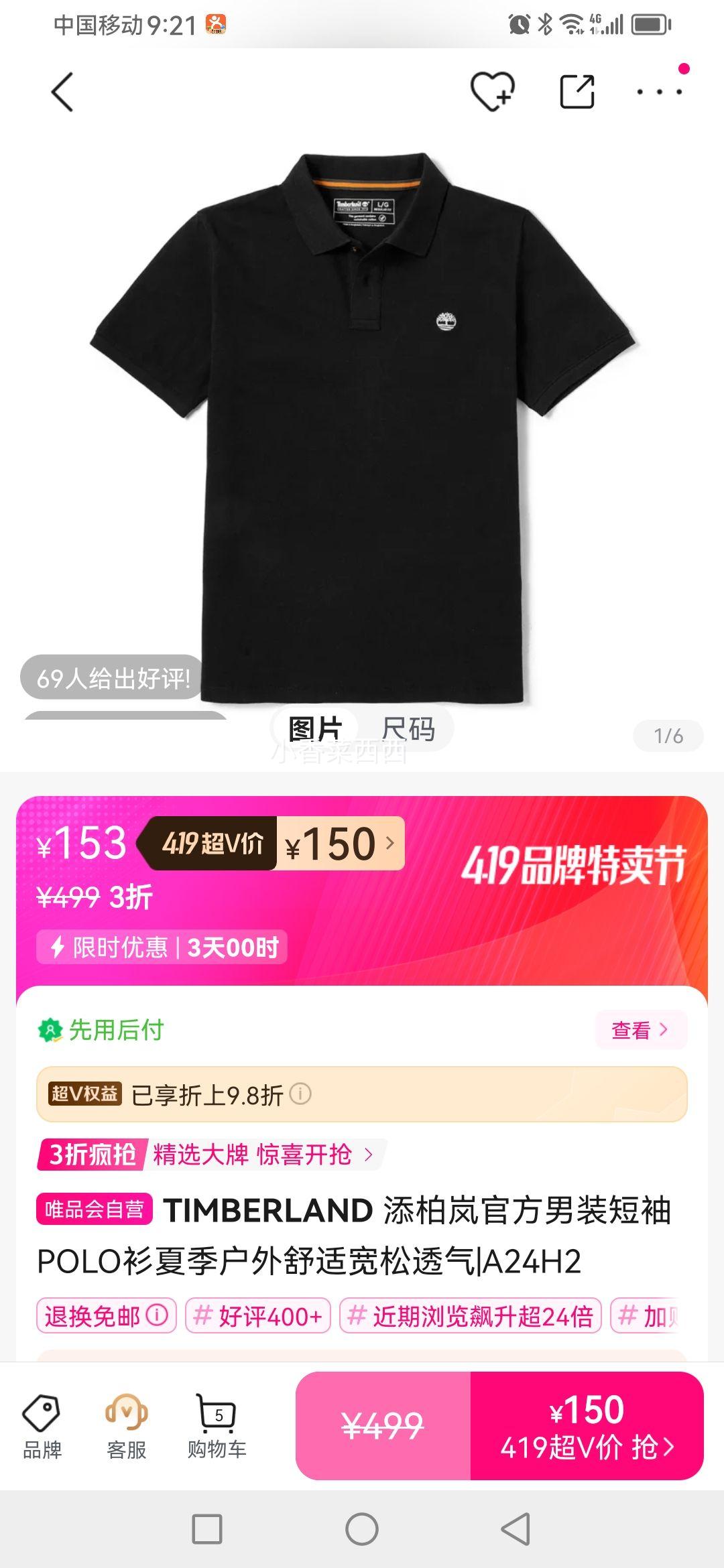Open the three-dot overflow menu
The height and width of the screenshot is (1568, 724).
[660, 92]
